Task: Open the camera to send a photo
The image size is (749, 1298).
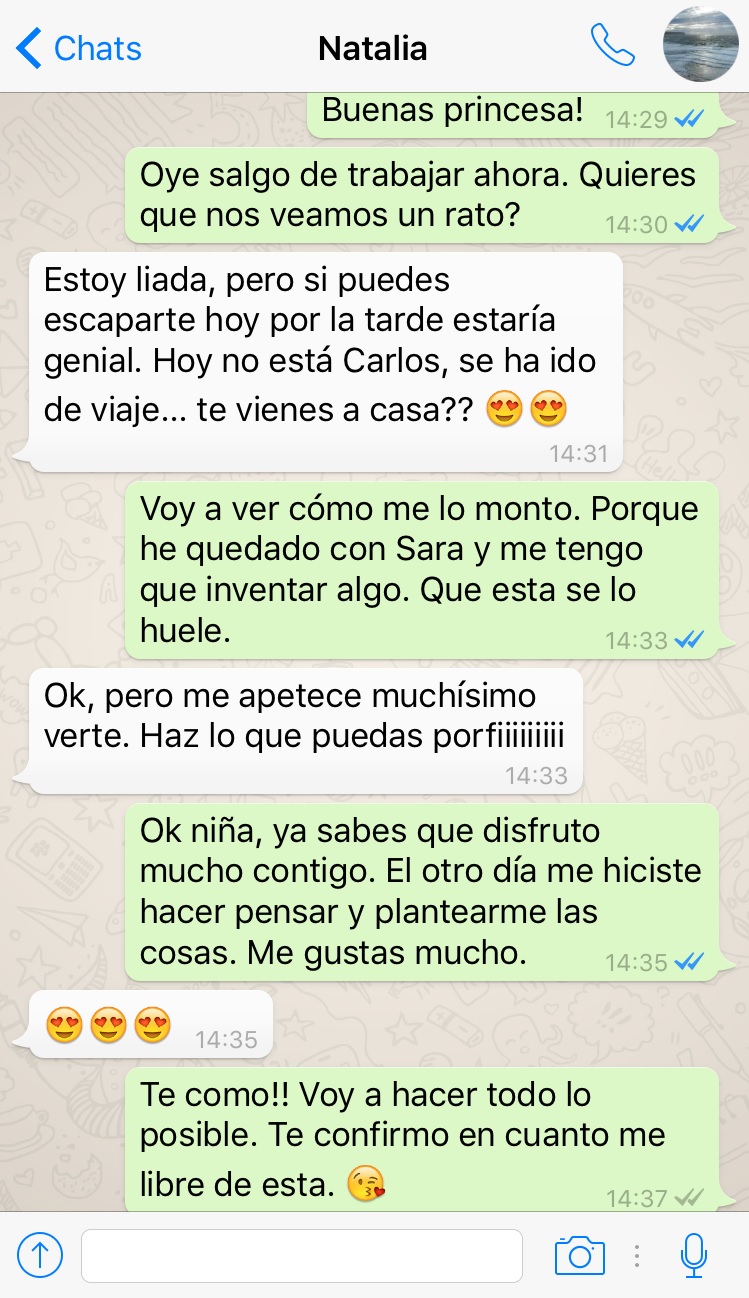Action: [x=579, y=1255]
